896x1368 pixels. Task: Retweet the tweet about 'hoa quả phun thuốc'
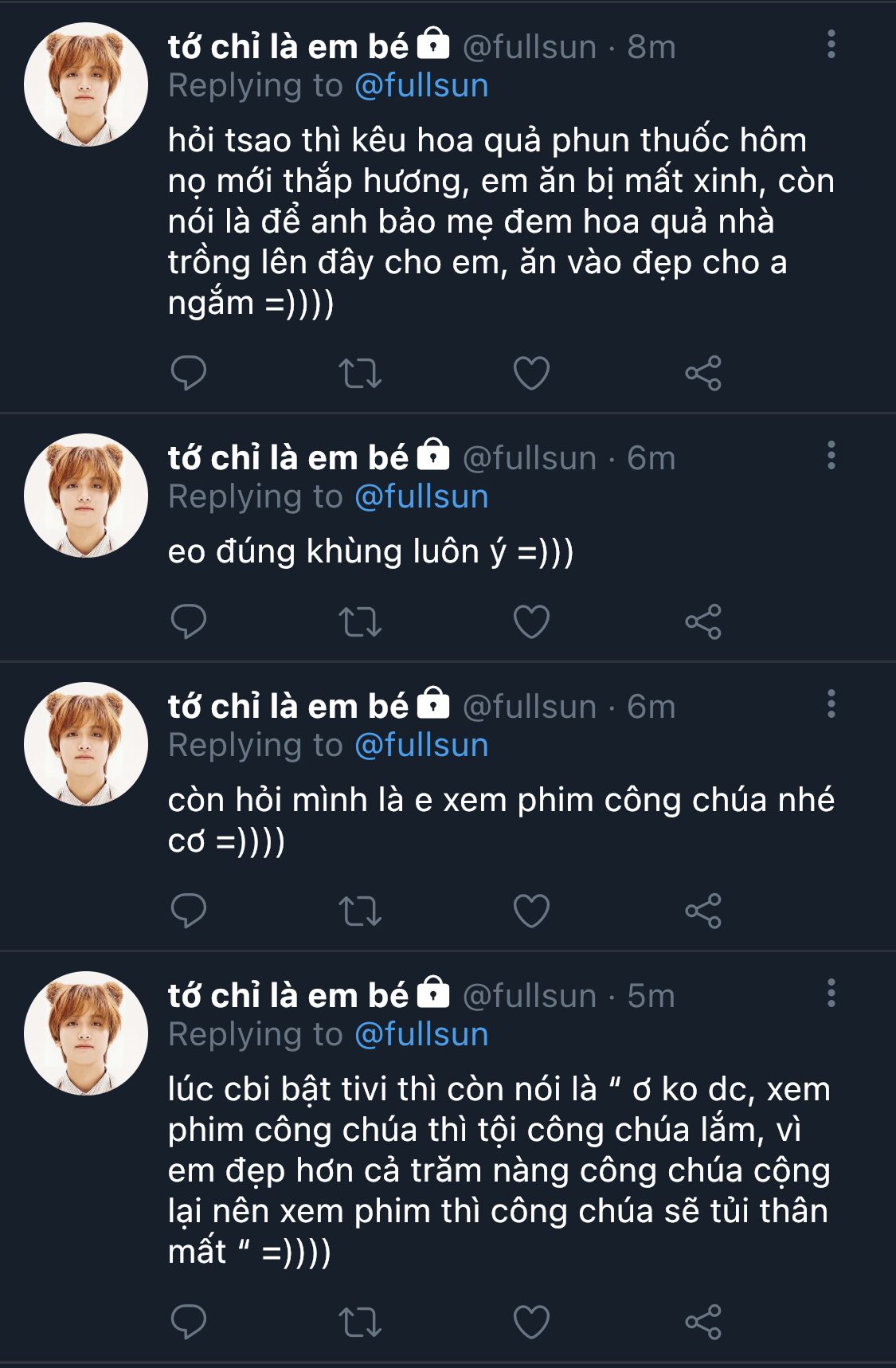[360, 373]
